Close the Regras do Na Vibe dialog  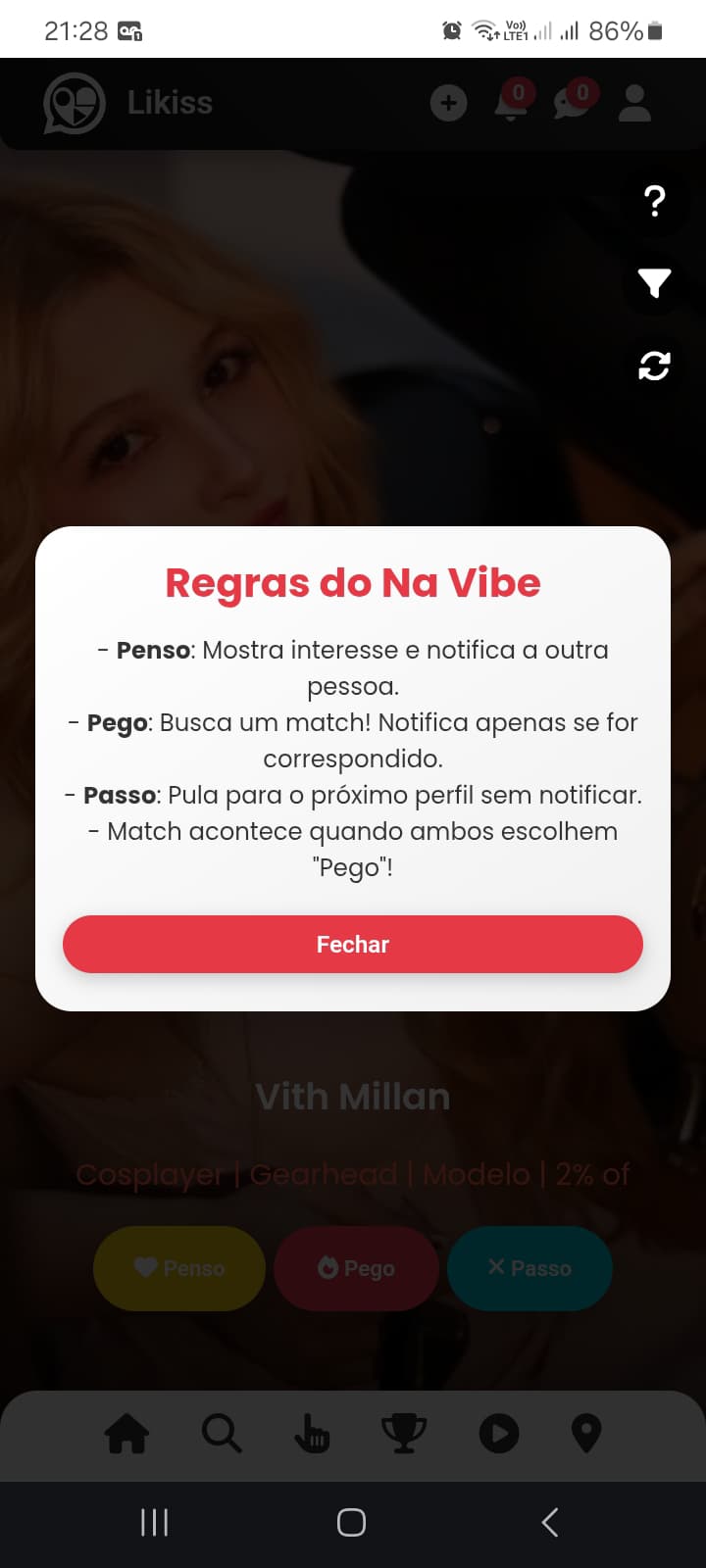(353, 944)
